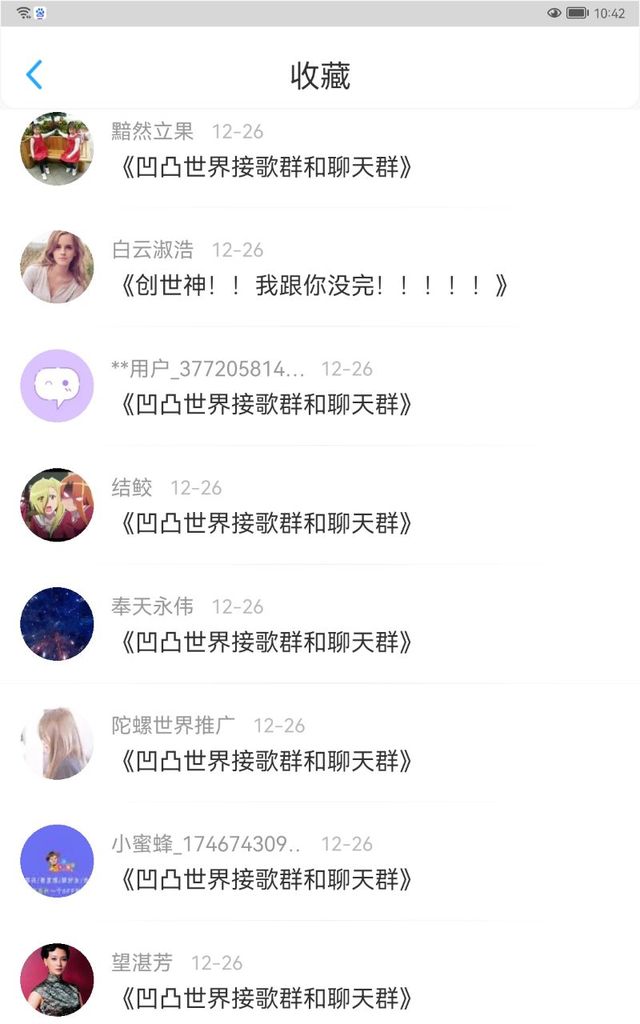Viewport: 640px width, 1024px height.
Task: Open the saved item from 结鲛
Action: [x=266, y=523]
